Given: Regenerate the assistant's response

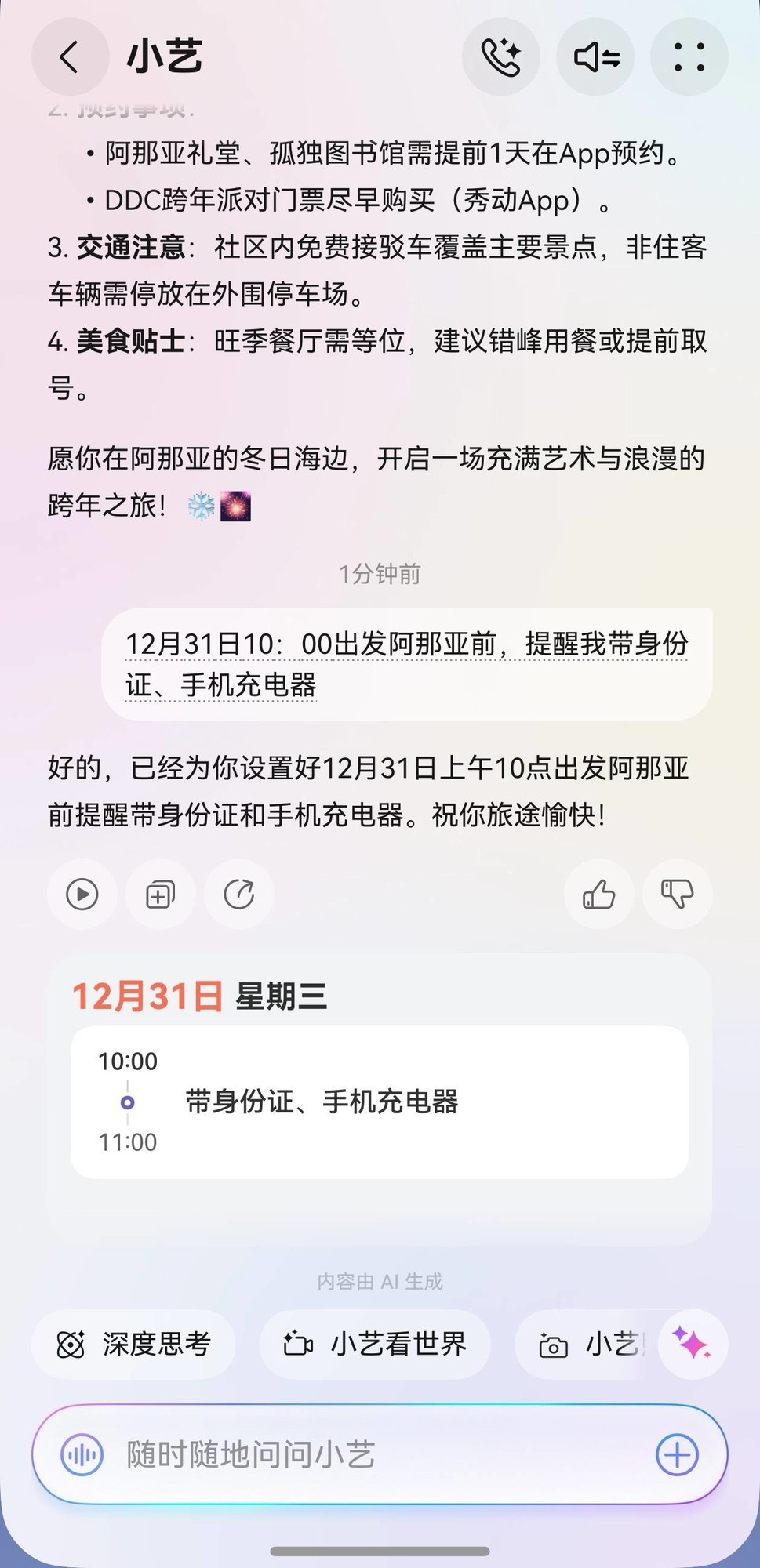Looking at the screenshot, I should [239, 894].
